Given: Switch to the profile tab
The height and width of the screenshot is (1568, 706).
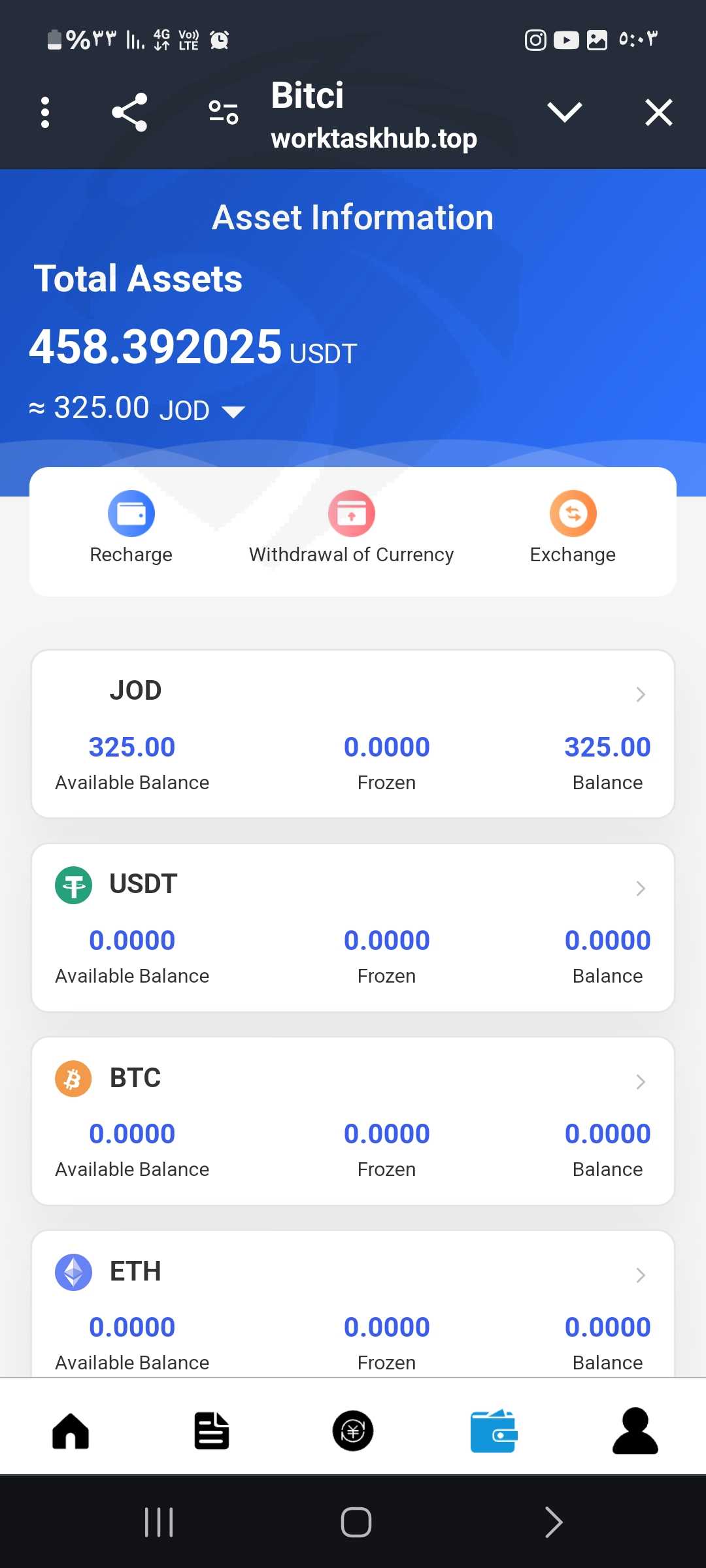Looking at the screenshot, I should click(x=635, y=1431).
